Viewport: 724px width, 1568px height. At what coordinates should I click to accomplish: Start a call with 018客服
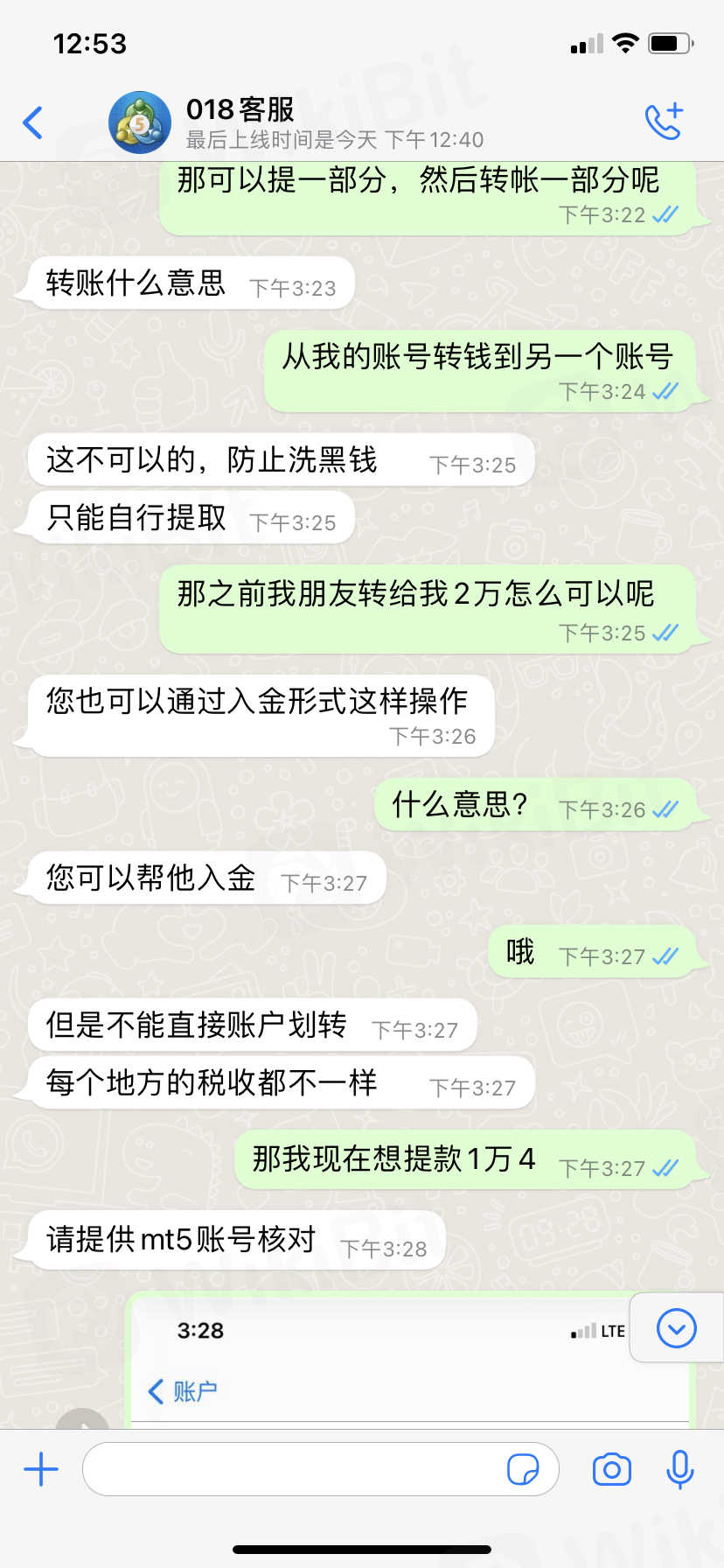[663, 122]
